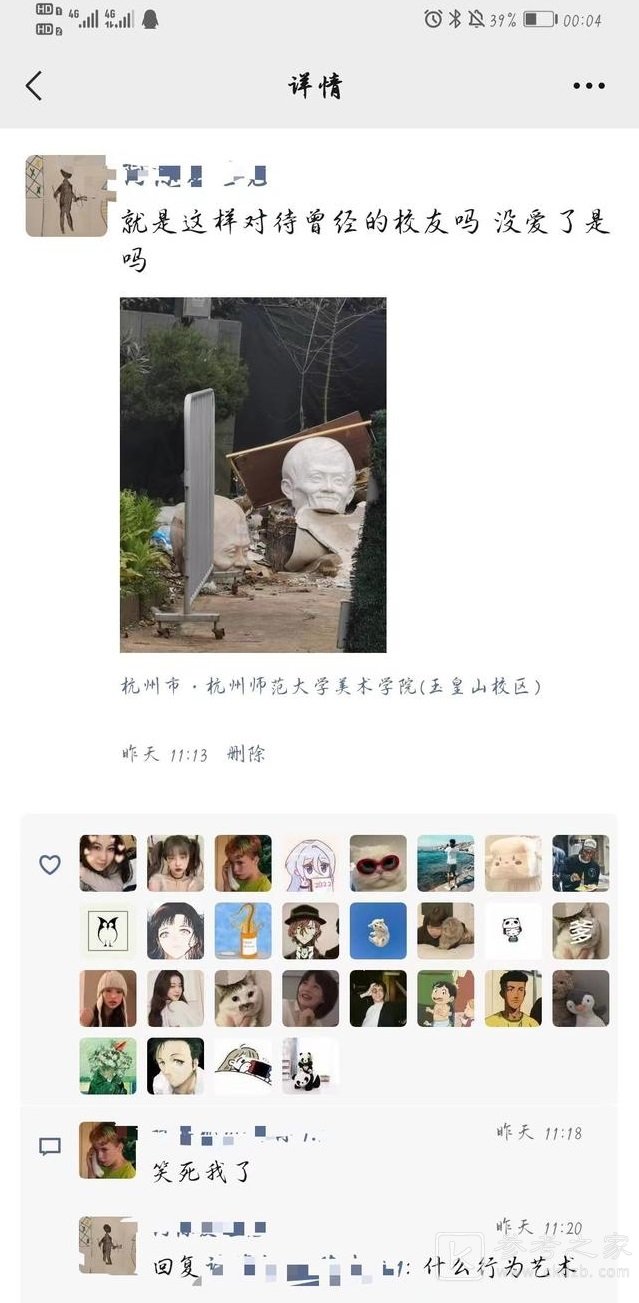Open the three-dot overflow menu

pyautogui.click(x=589, y=86)
